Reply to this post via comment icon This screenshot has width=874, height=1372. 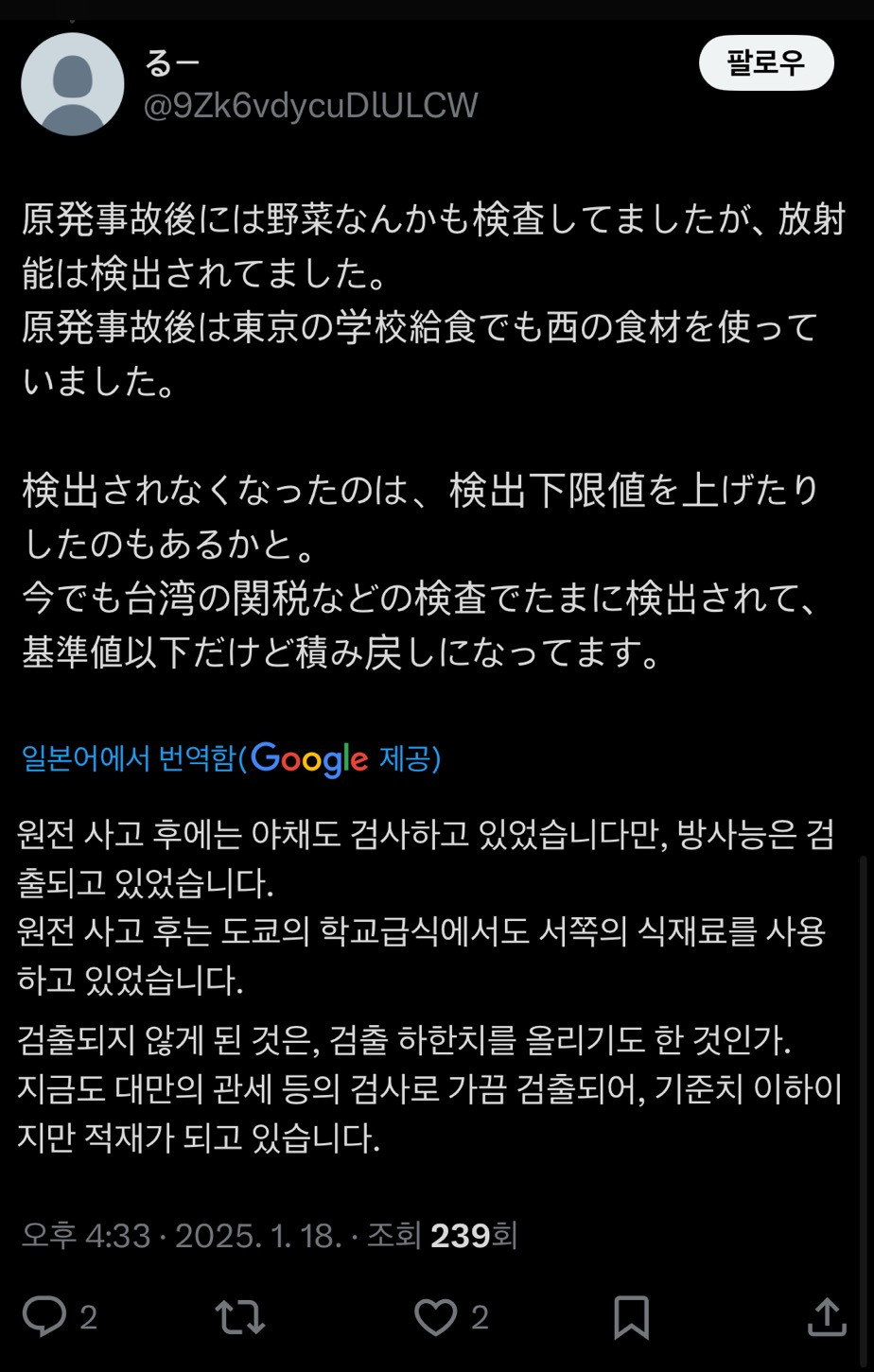[44, 1316]
